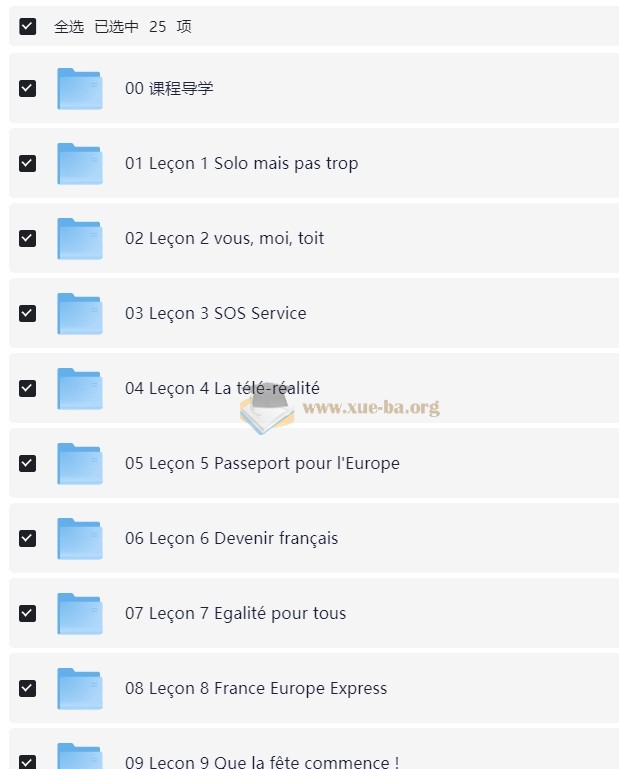Viewport: 619px width, 769px height.
Task: Deselect the checkbox beside 00 课程导学
Action: click(x=28, y=88)
